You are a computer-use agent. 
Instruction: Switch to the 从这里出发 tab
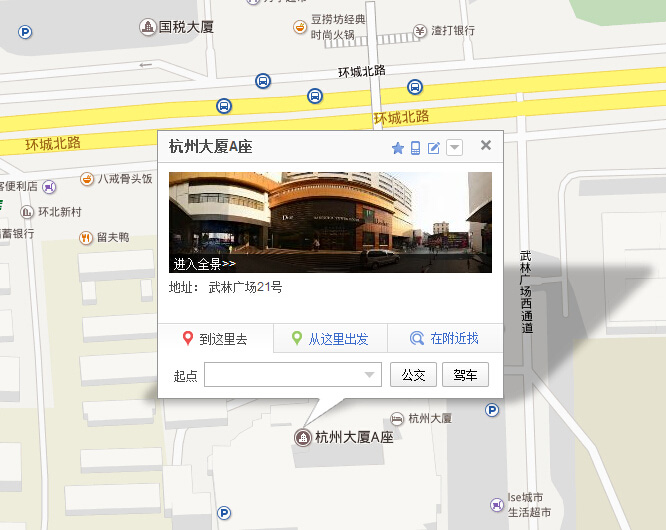coord(331,339)
